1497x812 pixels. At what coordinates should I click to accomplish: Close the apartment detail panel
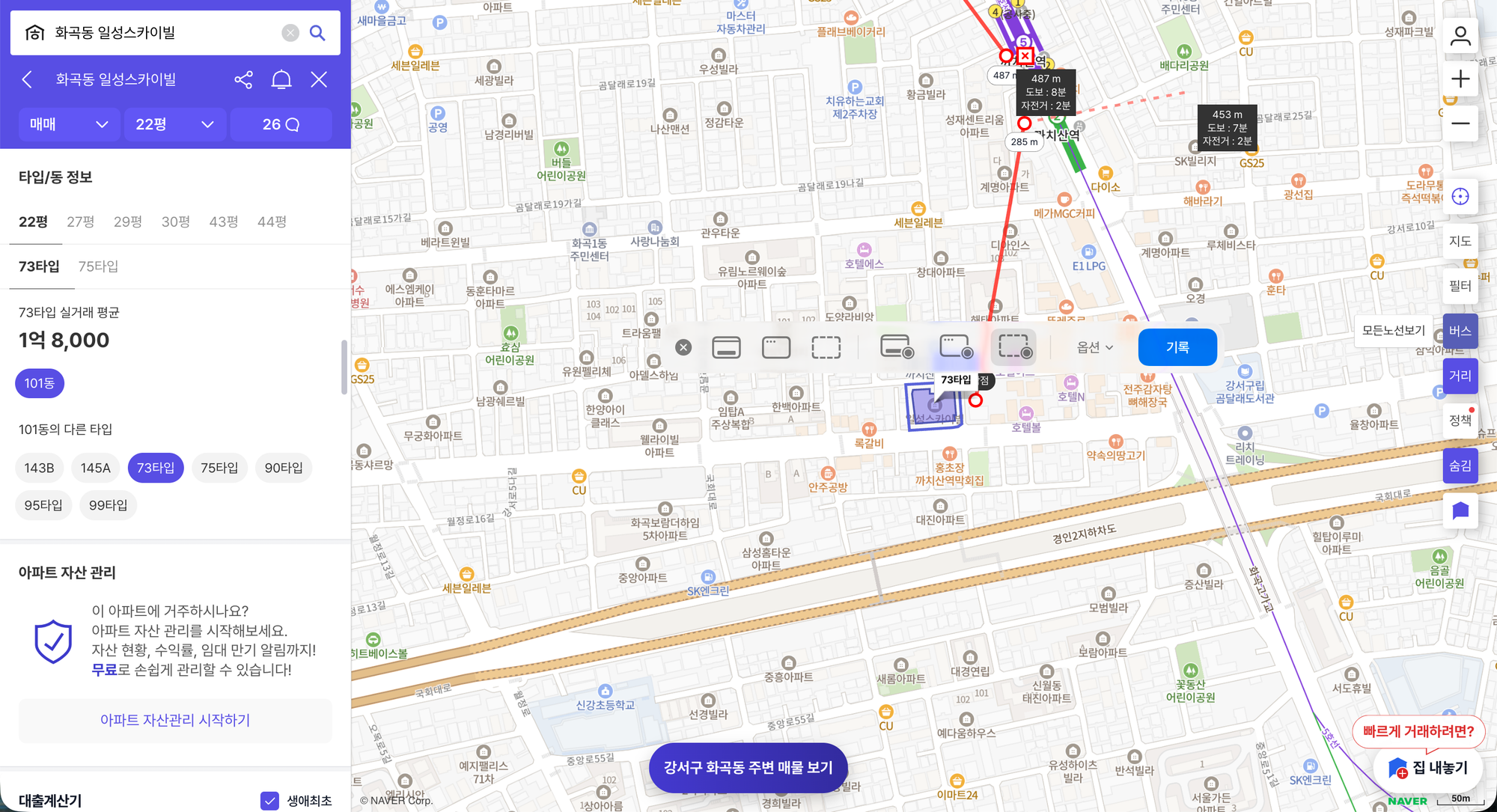tap(319, 79)
